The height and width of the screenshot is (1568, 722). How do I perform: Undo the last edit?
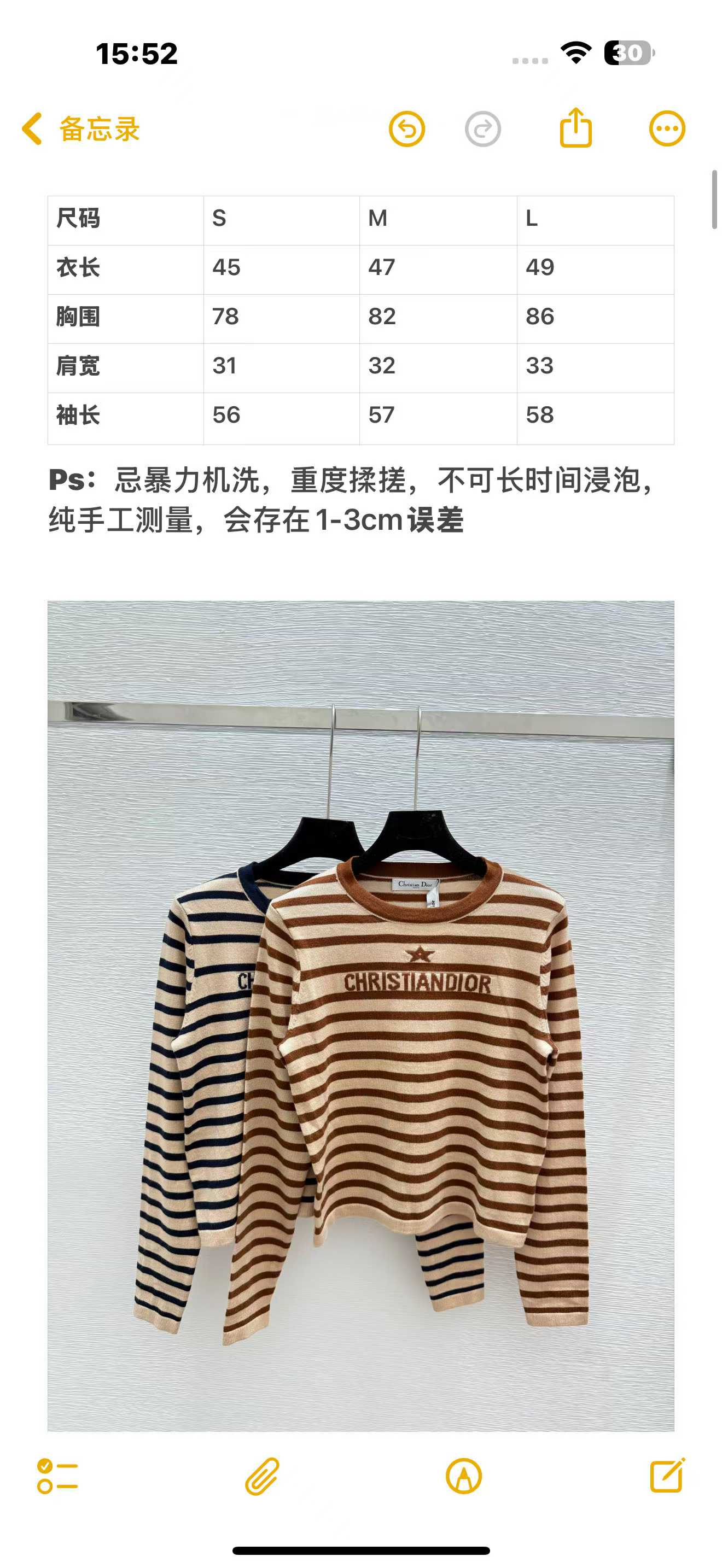coord(406,129)
